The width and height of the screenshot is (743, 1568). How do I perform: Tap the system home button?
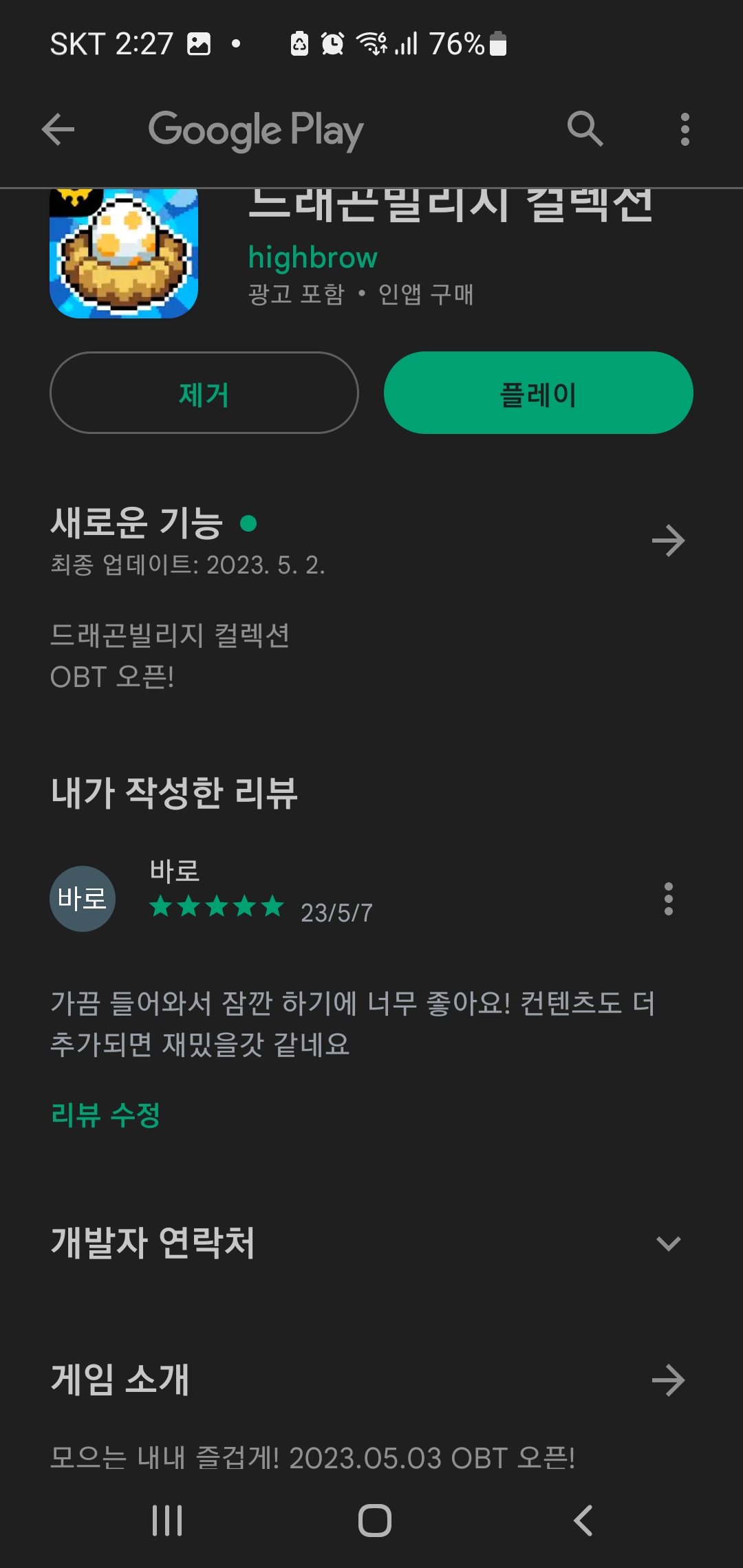point(375,1521)
